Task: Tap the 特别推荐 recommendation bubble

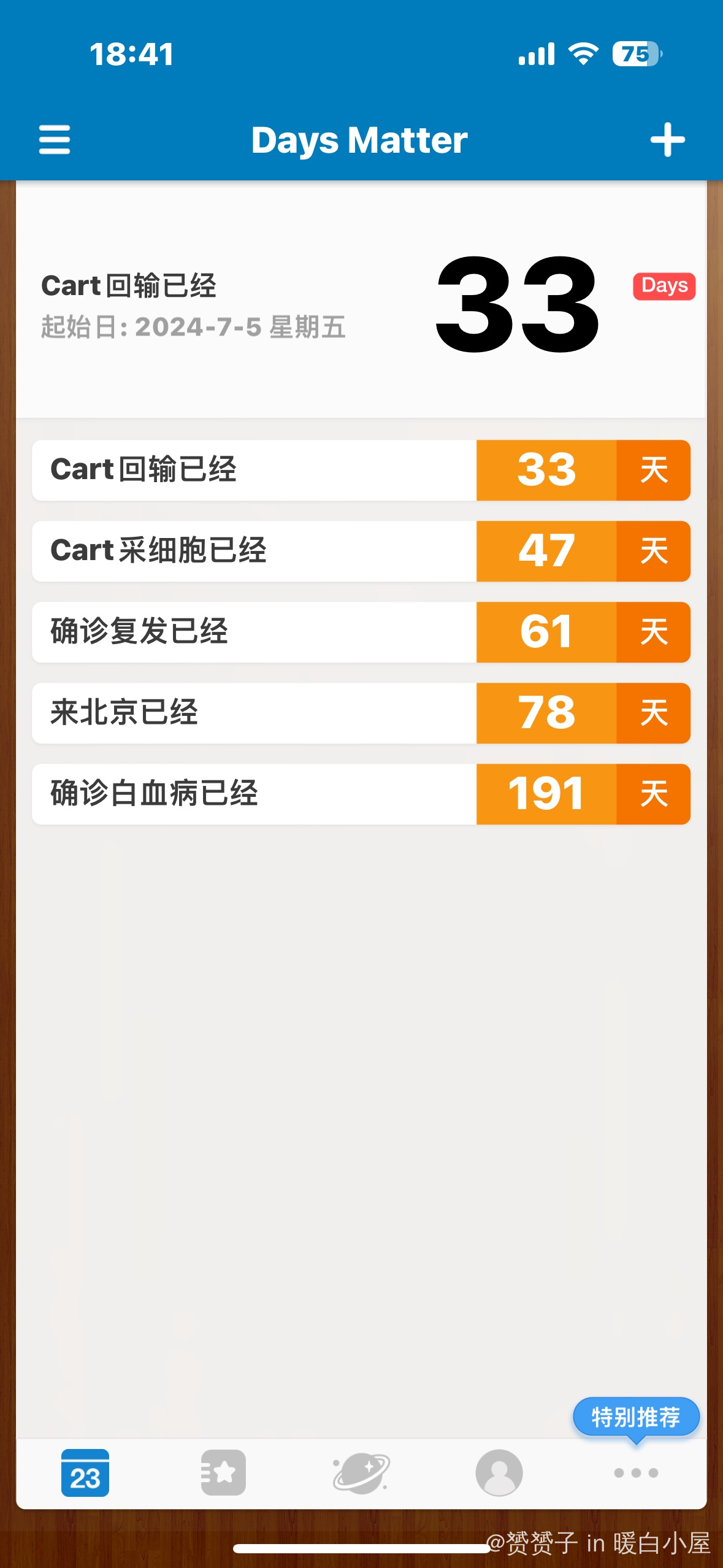Action: click(636, 1418)
